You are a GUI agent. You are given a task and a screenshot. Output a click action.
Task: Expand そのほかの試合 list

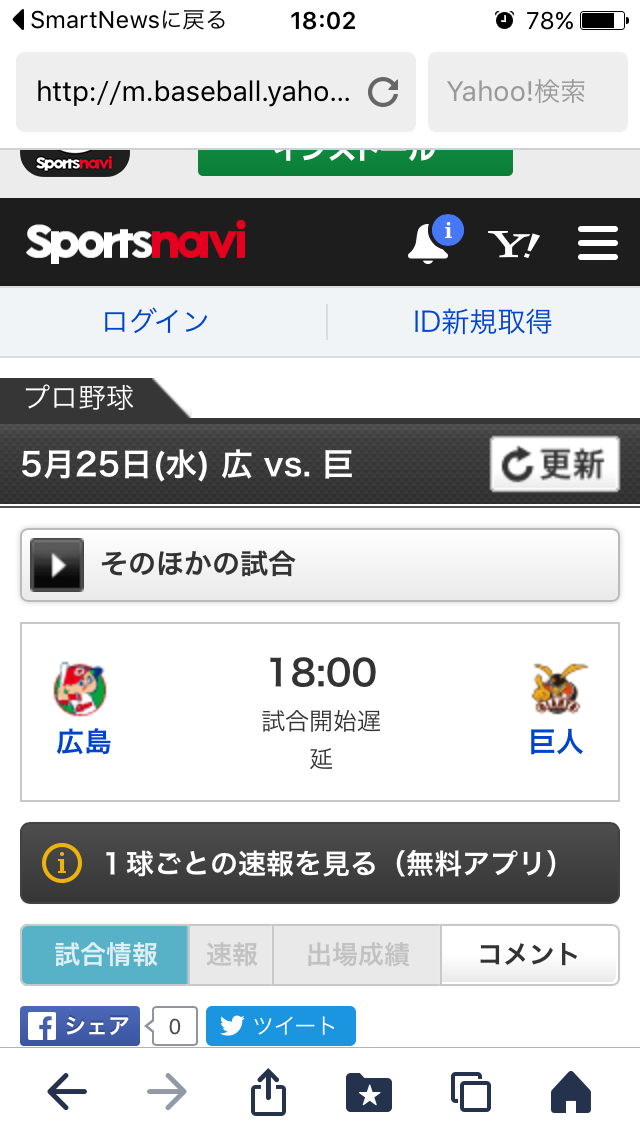coord(320,564)
